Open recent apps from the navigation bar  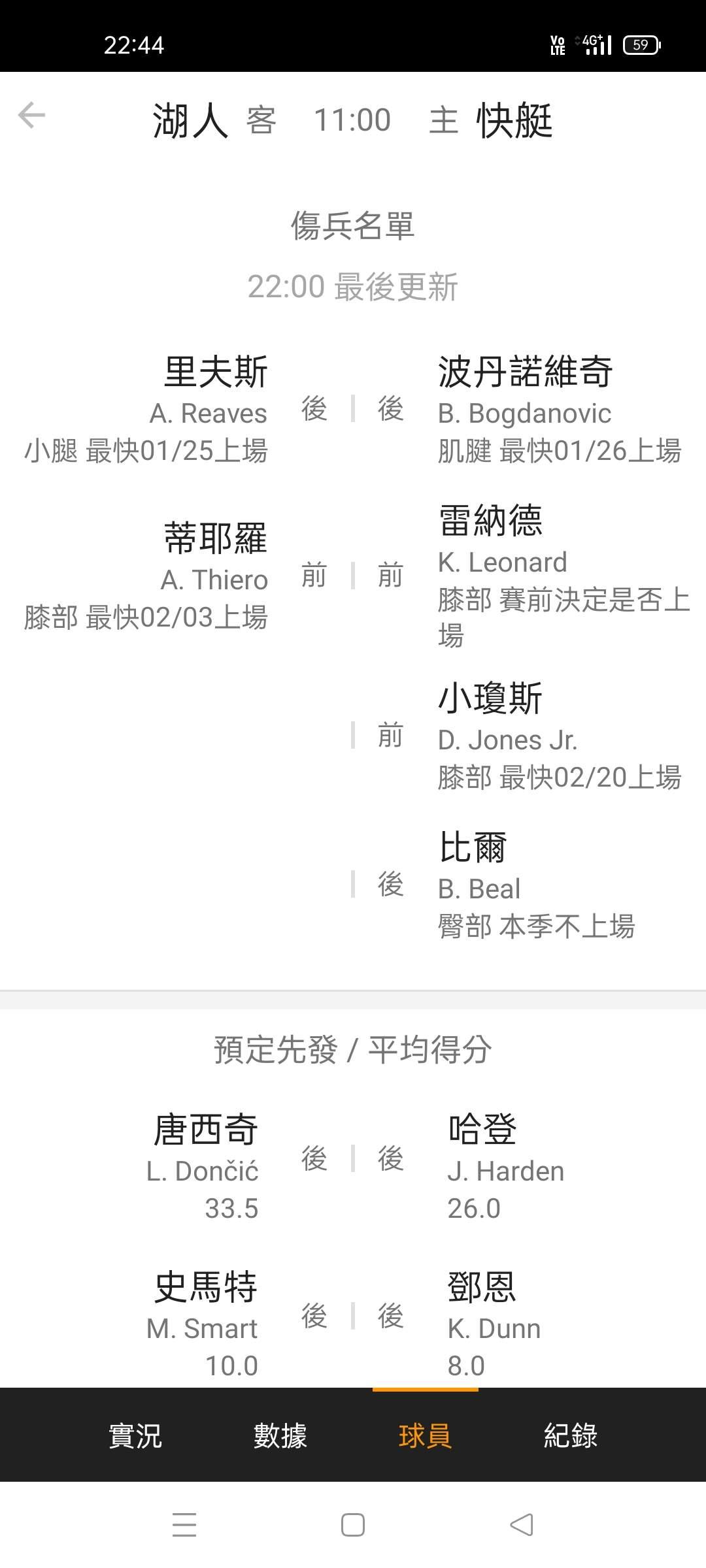(x=184, y=1526)
